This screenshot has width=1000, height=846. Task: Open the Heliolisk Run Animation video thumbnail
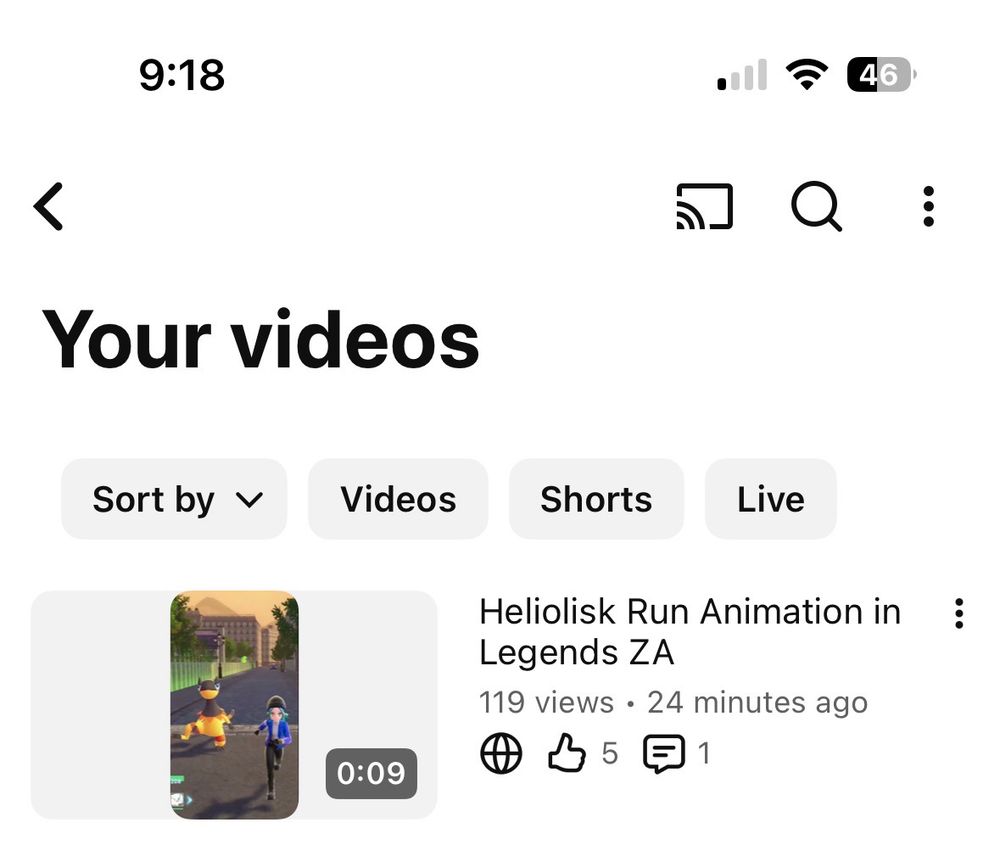(x=234, y=705)
